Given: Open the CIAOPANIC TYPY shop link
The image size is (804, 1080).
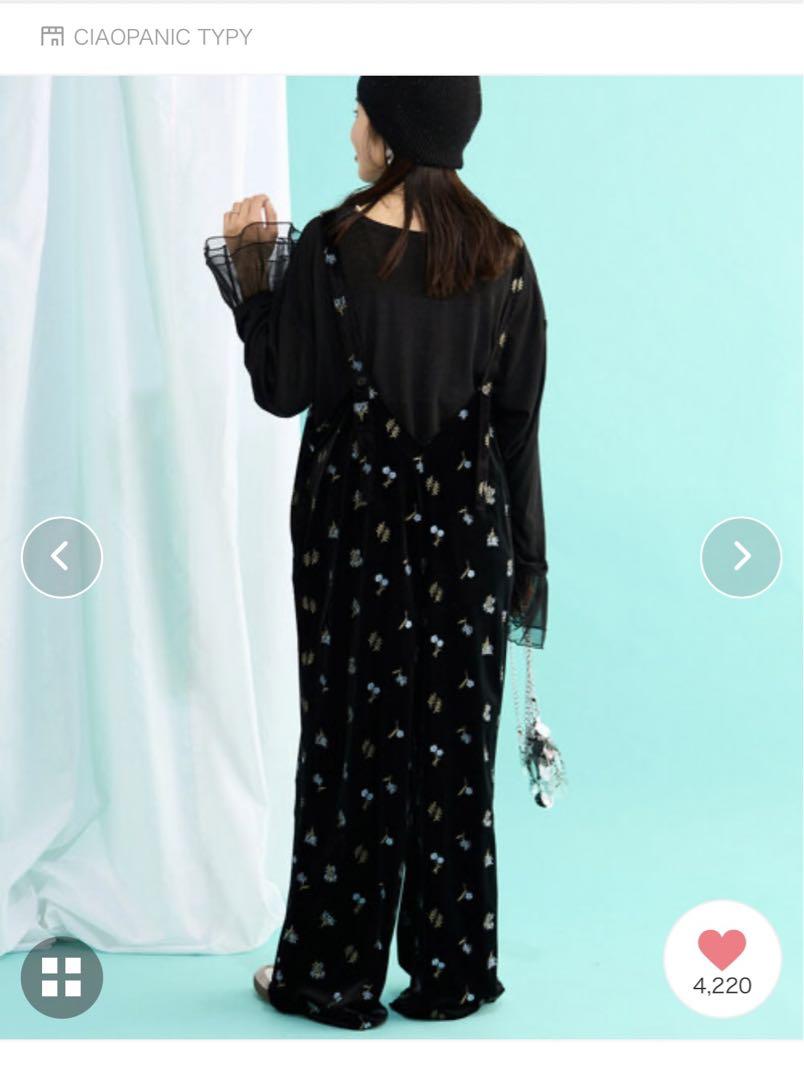Looking at the screenshot, I should 146,37.
